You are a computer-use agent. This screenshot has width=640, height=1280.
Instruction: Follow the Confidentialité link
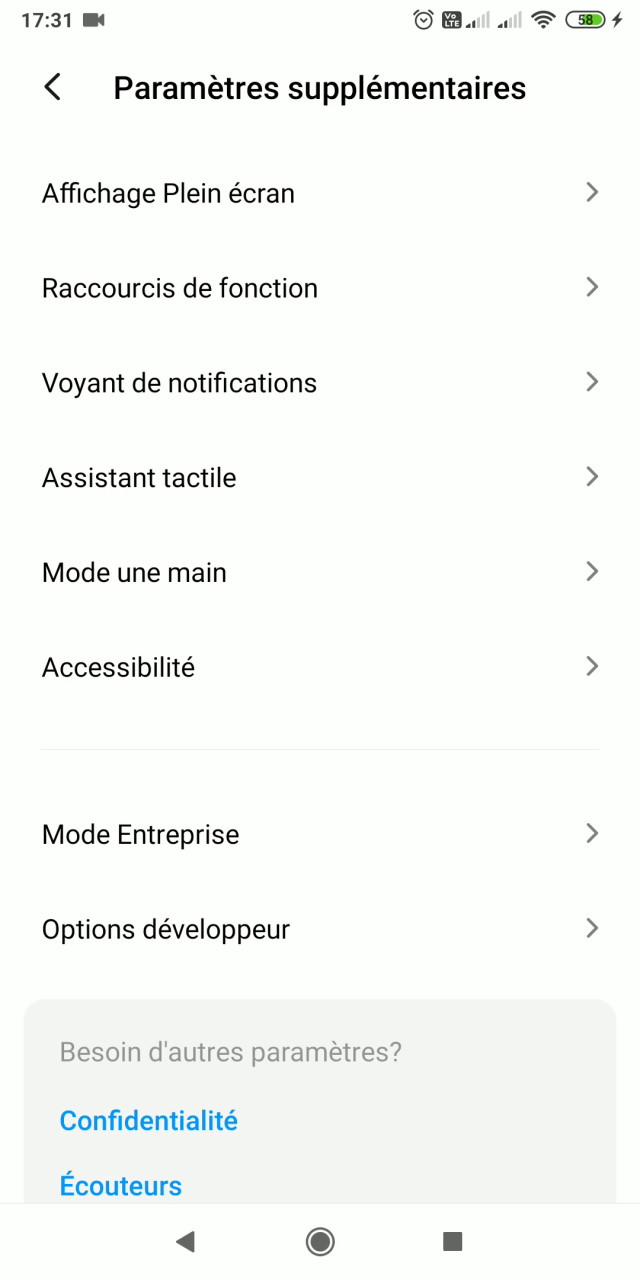pyautogui.click(x=149, y=1121)
